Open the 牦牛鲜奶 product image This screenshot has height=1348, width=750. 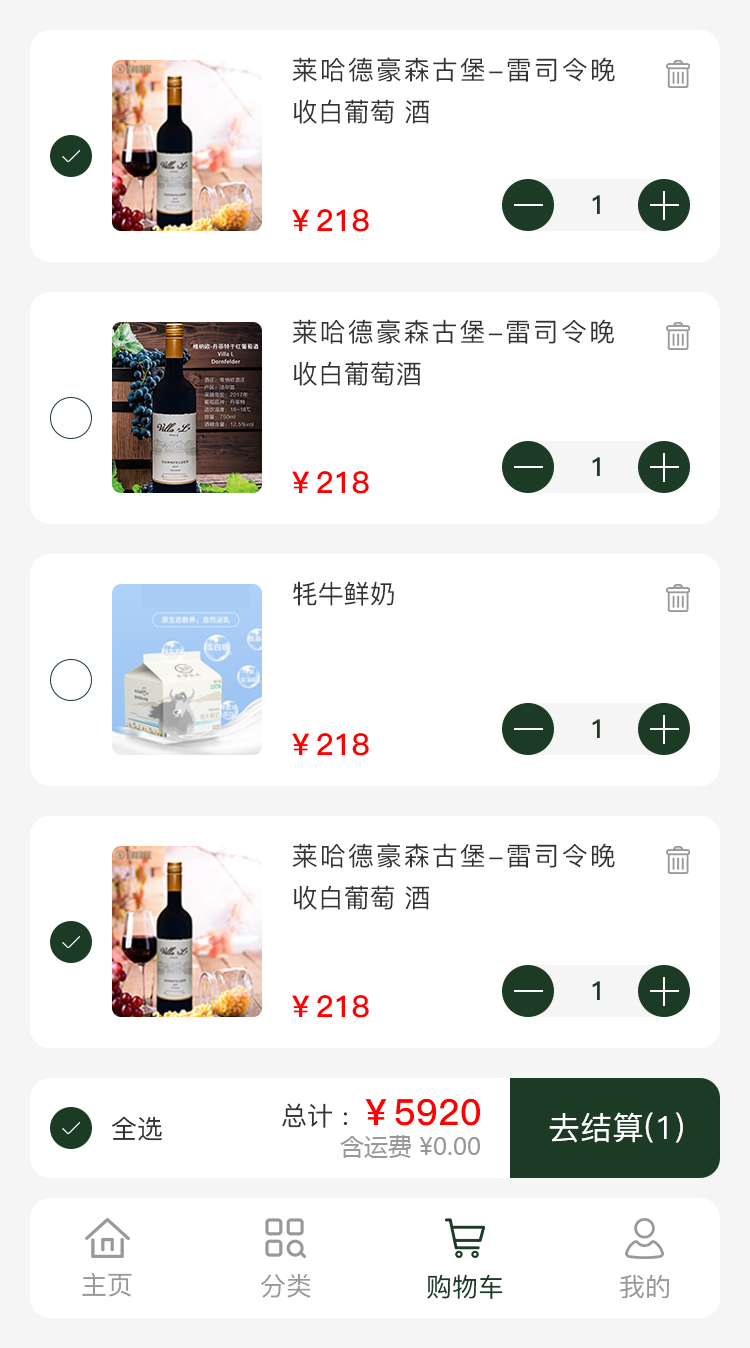click(187, 669)
